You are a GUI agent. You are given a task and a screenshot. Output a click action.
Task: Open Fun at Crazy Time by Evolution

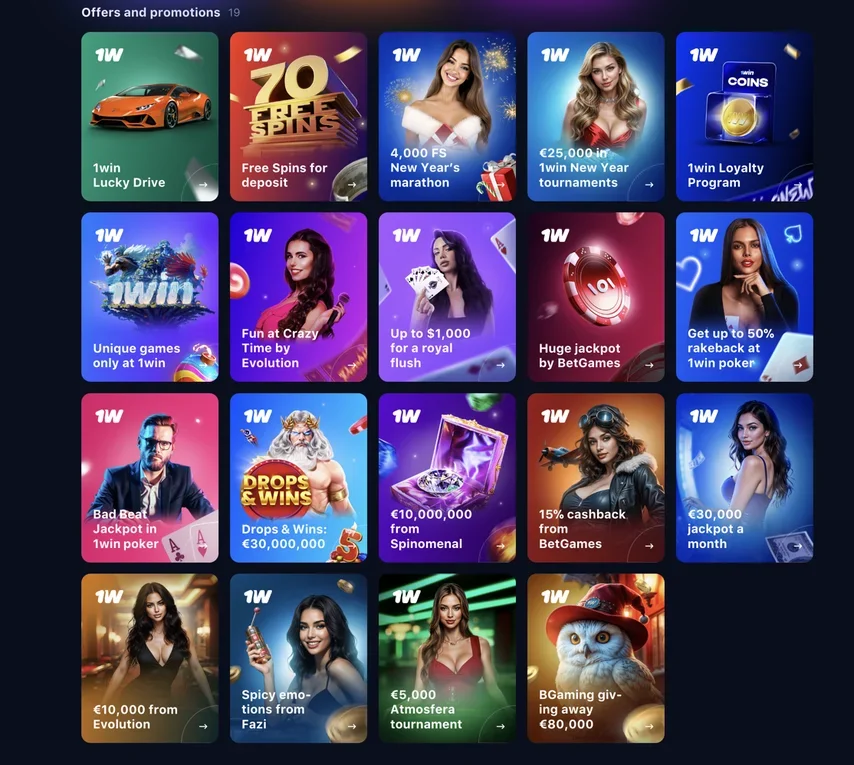298,297
